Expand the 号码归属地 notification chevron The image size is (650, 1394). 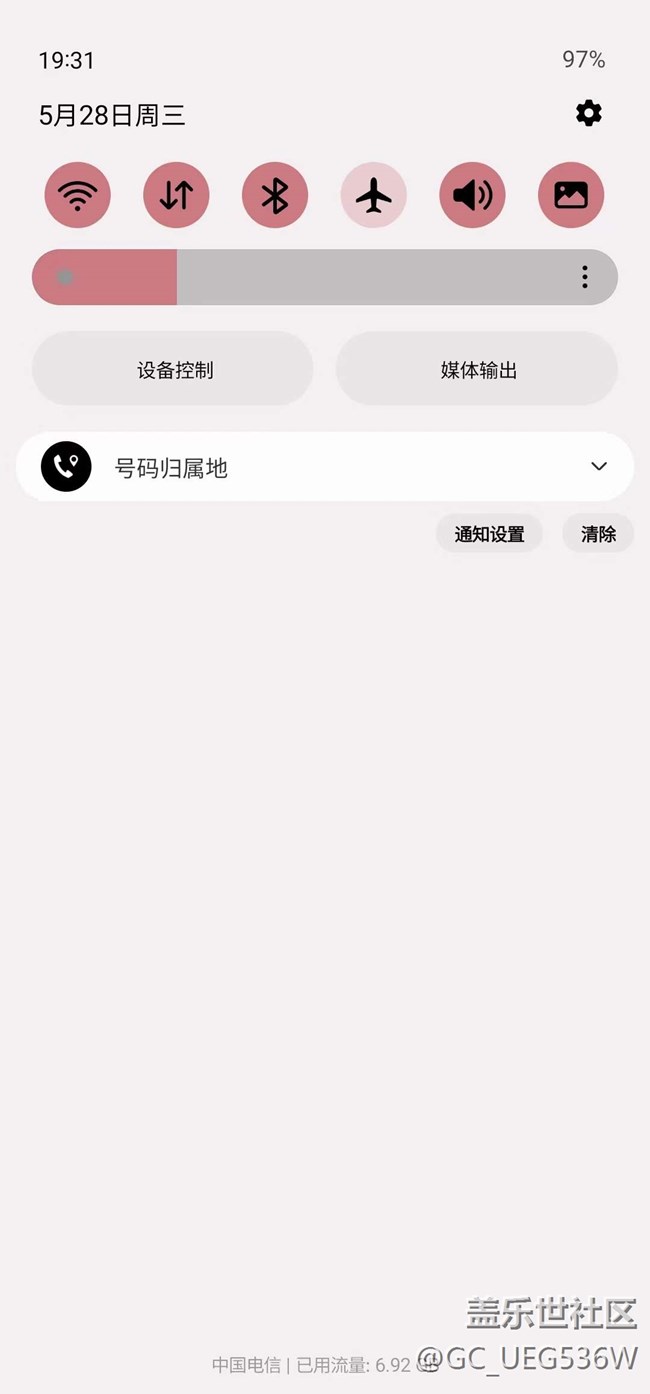click(599, 466)
